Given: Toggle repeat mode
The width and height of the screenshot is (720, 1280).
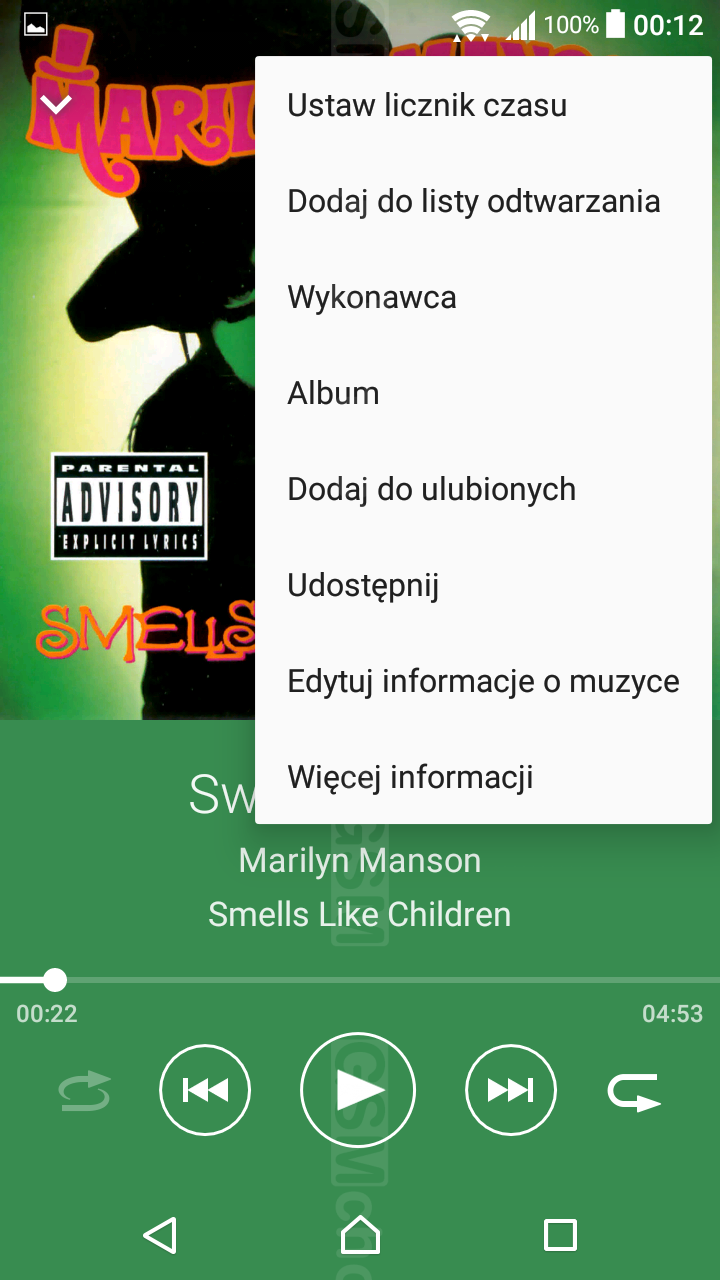Looking at the screenshot, I should 634,1091.
